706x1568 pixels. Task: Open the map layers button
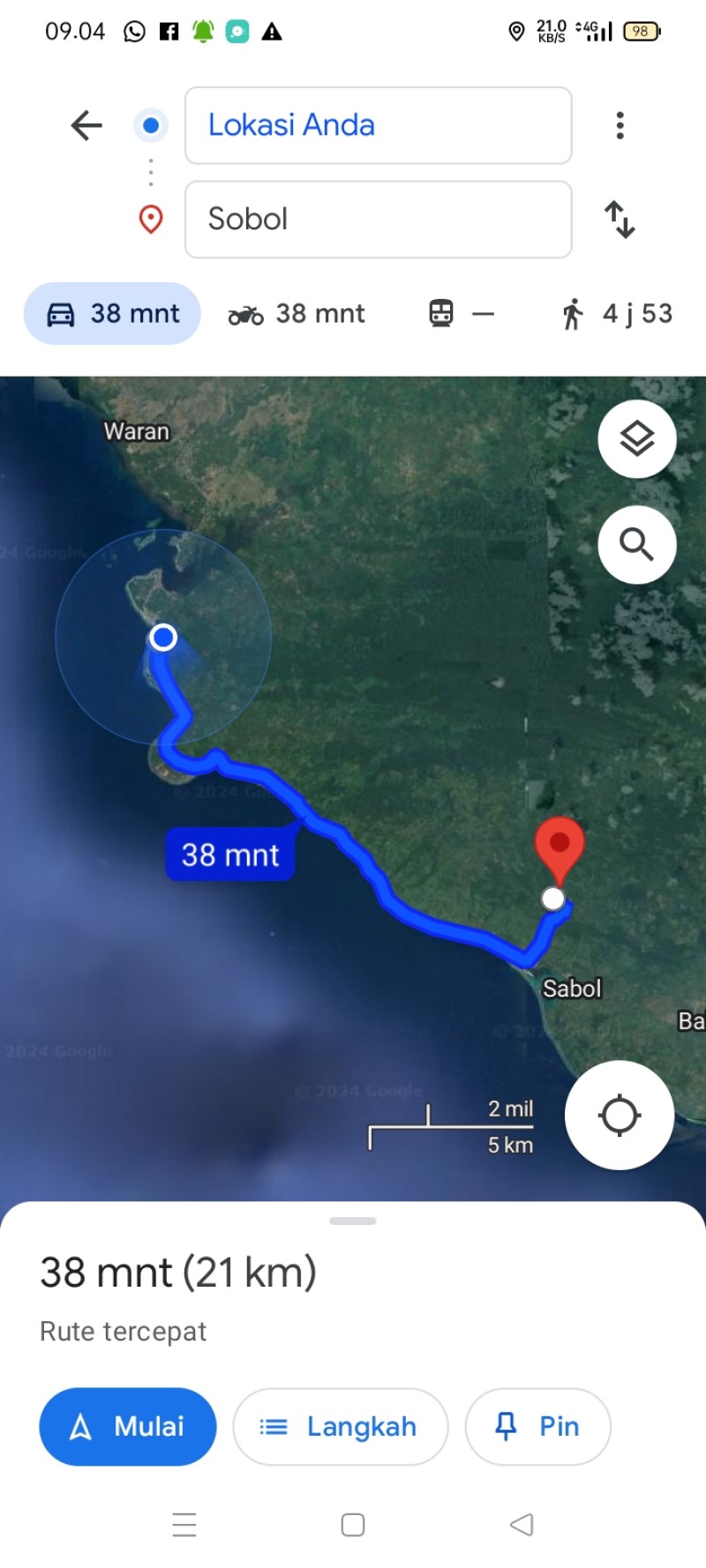[637, 438]
